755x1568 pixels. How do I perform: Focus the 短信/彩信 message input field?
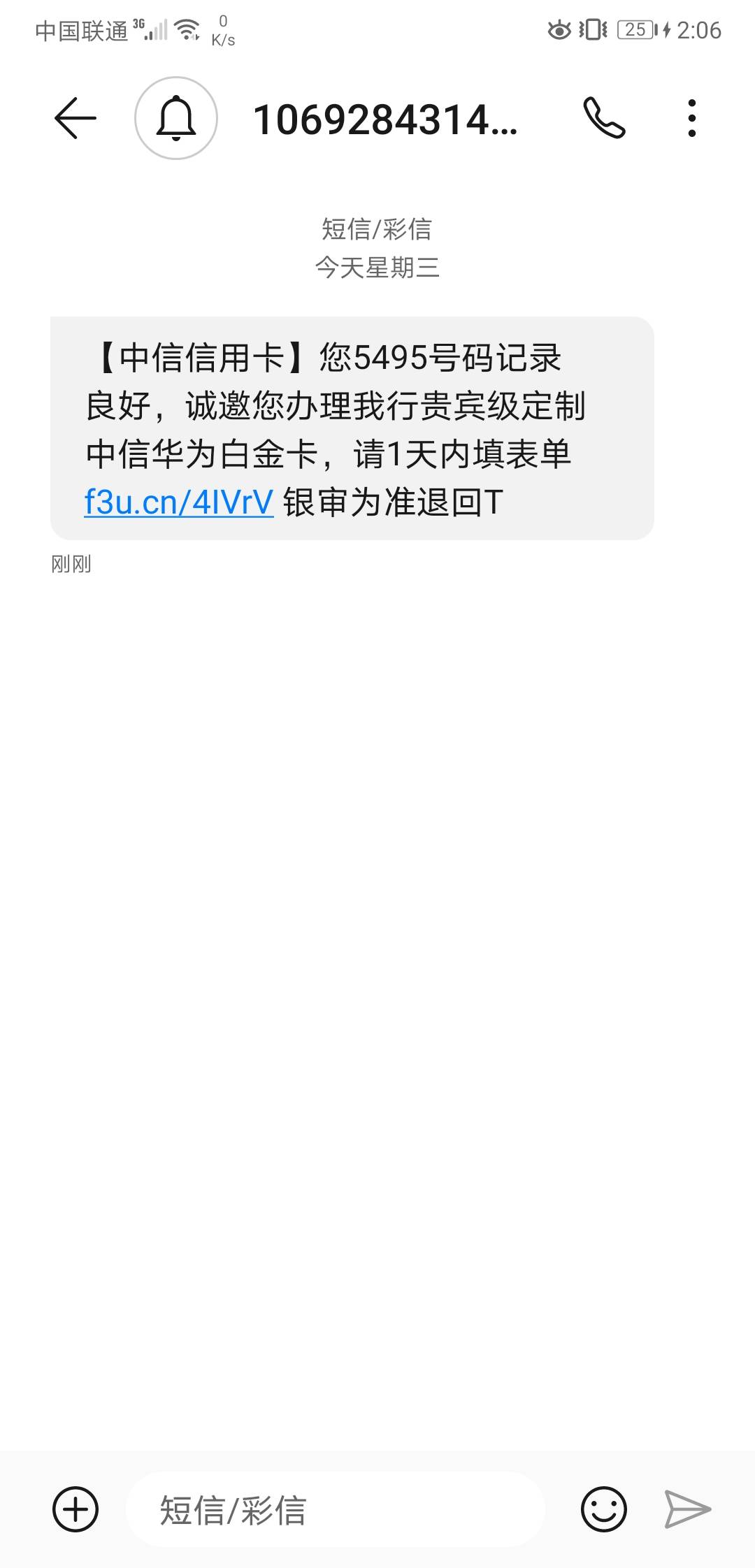point(336,1509)
